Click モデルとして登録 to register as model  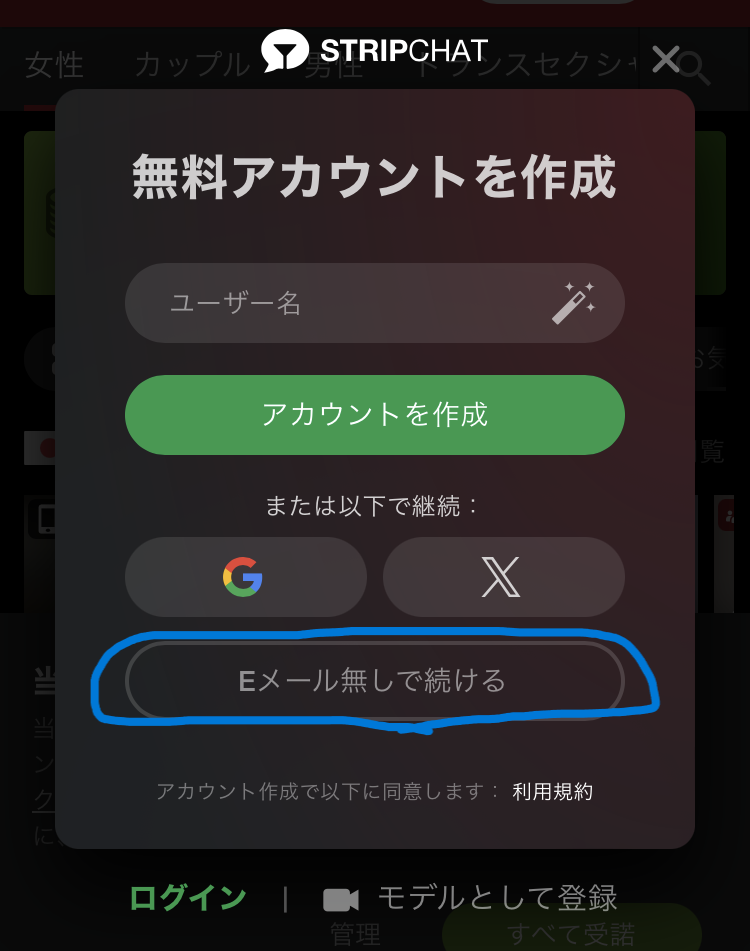(497, 897)
